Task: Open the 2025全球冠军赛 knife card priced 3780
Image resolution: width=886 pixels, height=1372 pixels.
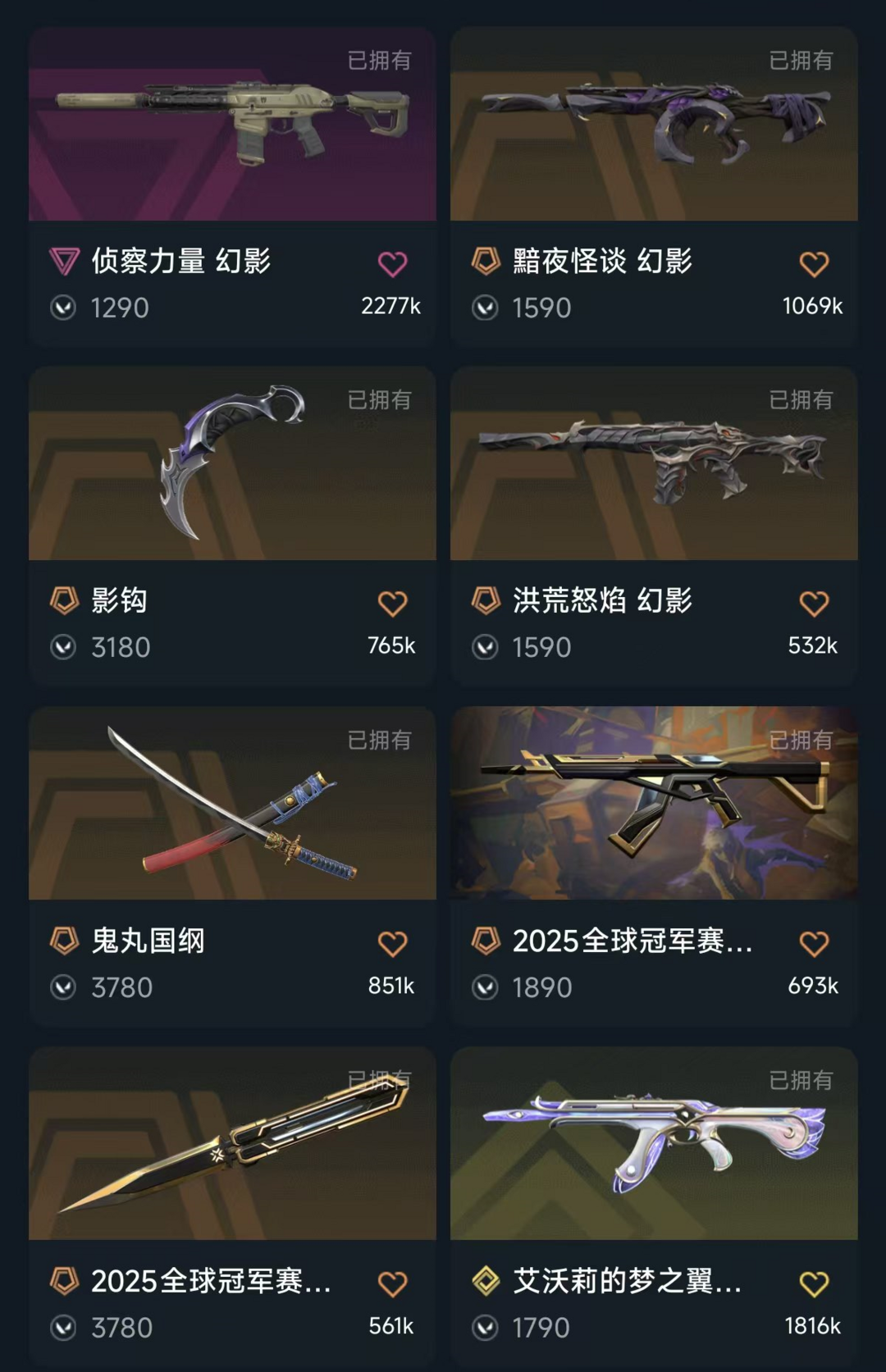Action: click(232, 1144)
